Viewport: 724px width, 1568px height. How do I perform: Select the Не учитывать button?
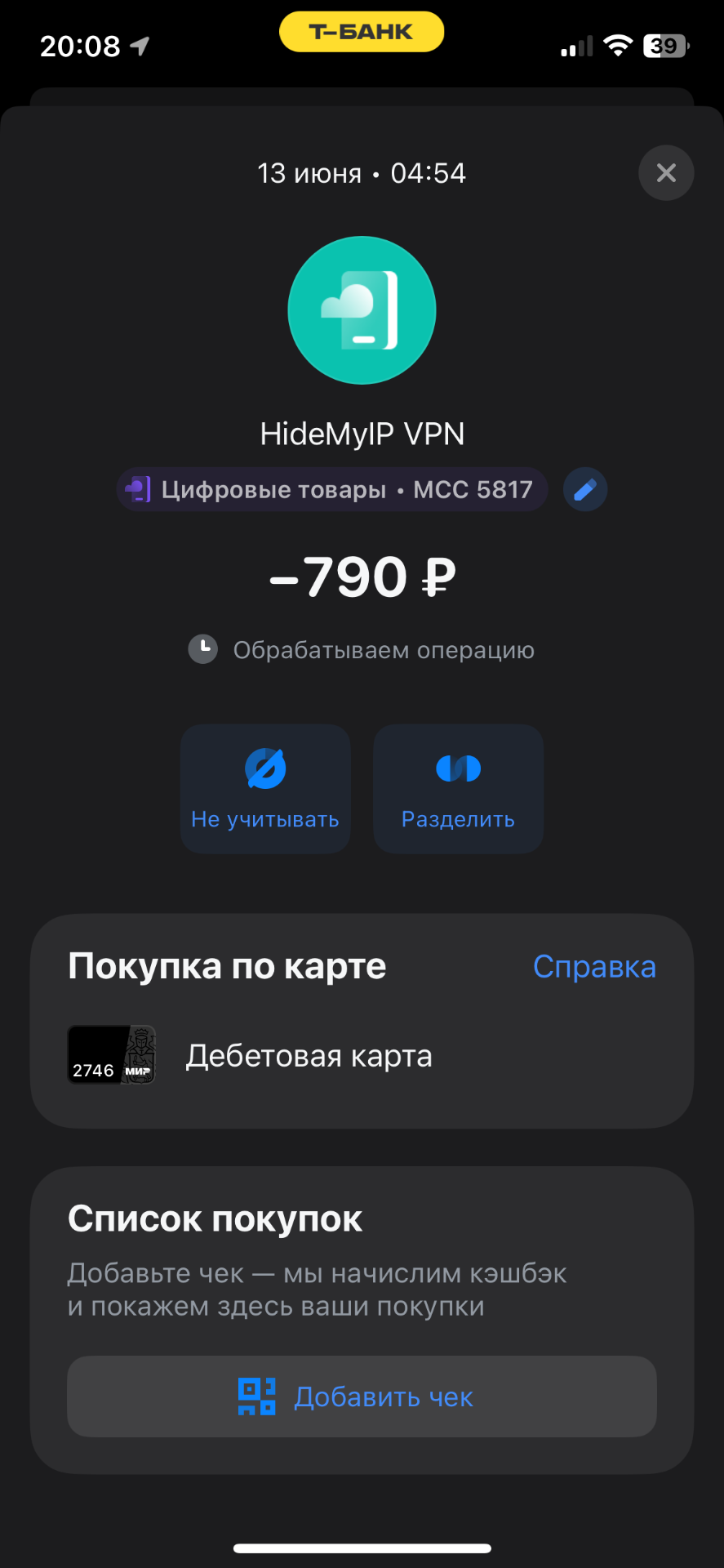click(265, 789)
